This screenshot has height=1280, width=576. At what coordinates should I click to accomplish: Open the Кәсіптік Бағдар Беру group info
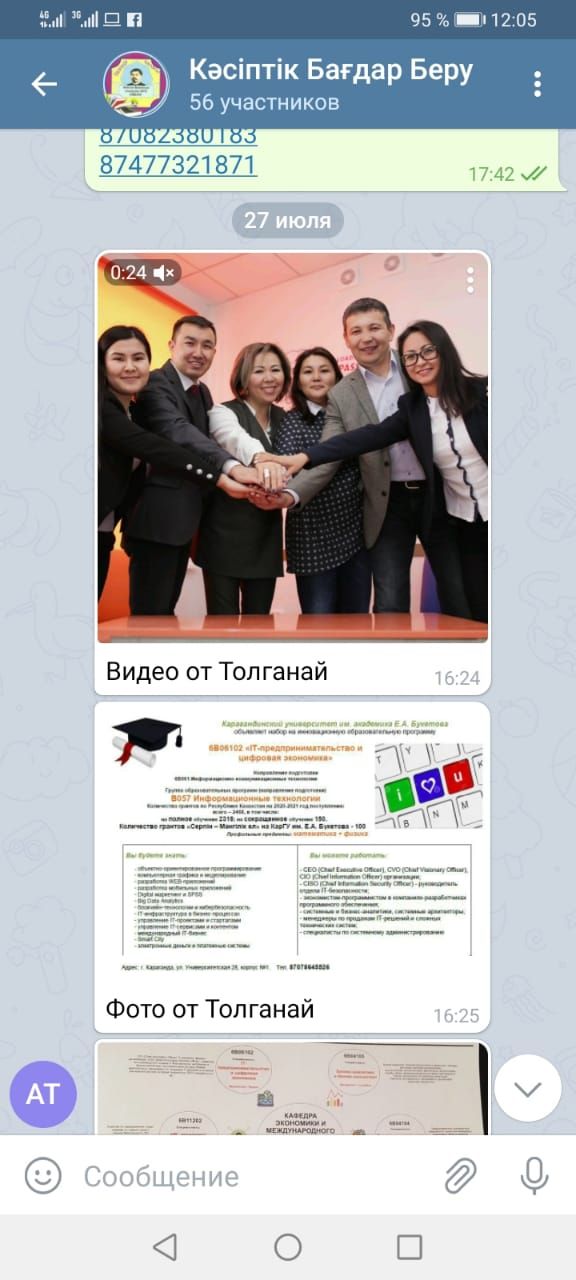330,84
